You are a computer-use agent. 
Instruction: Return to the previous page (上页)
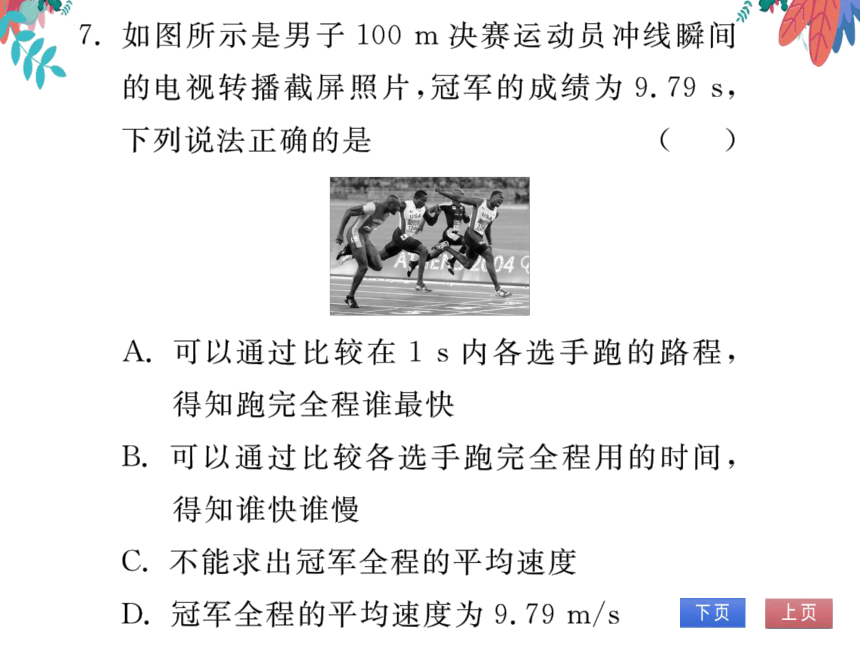(x=798, y=613)
